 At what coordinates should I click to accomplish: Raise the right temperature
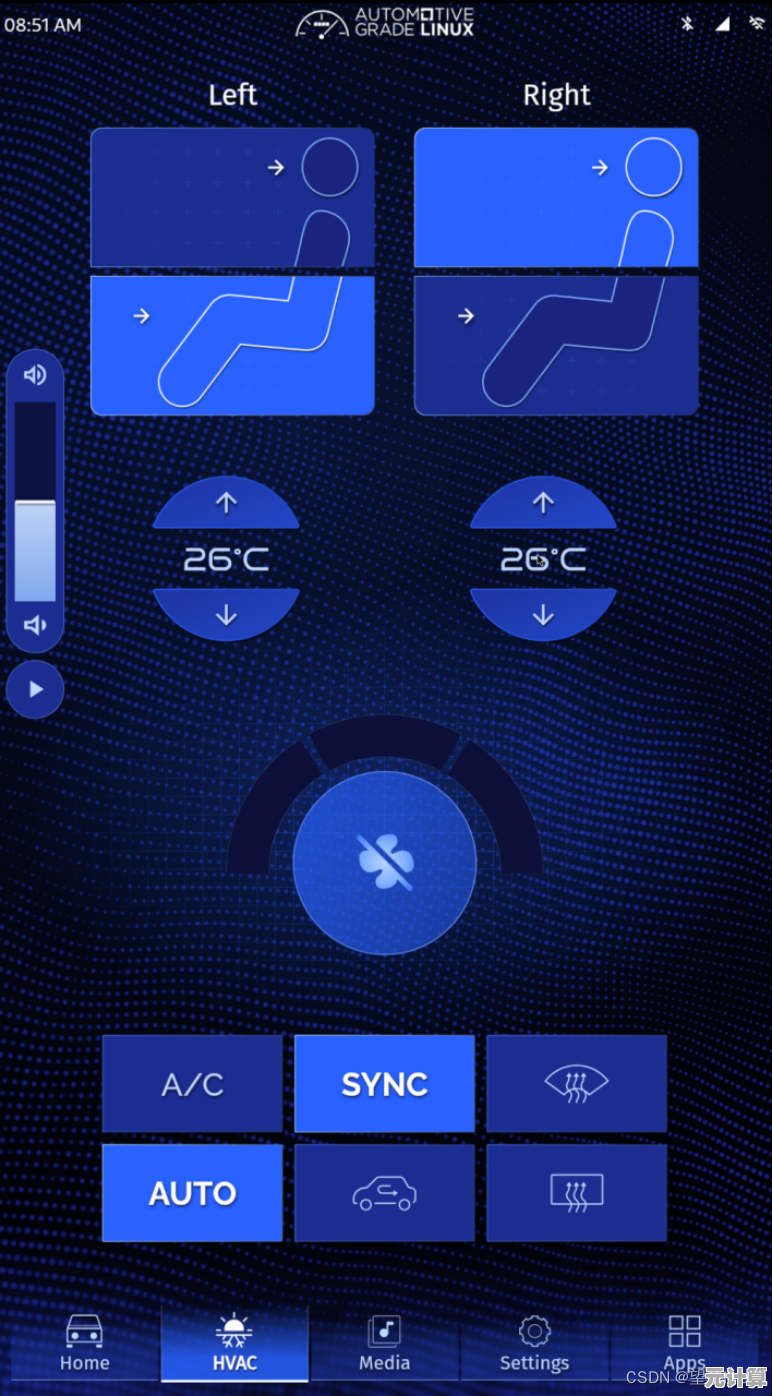(x=543, y=505)
